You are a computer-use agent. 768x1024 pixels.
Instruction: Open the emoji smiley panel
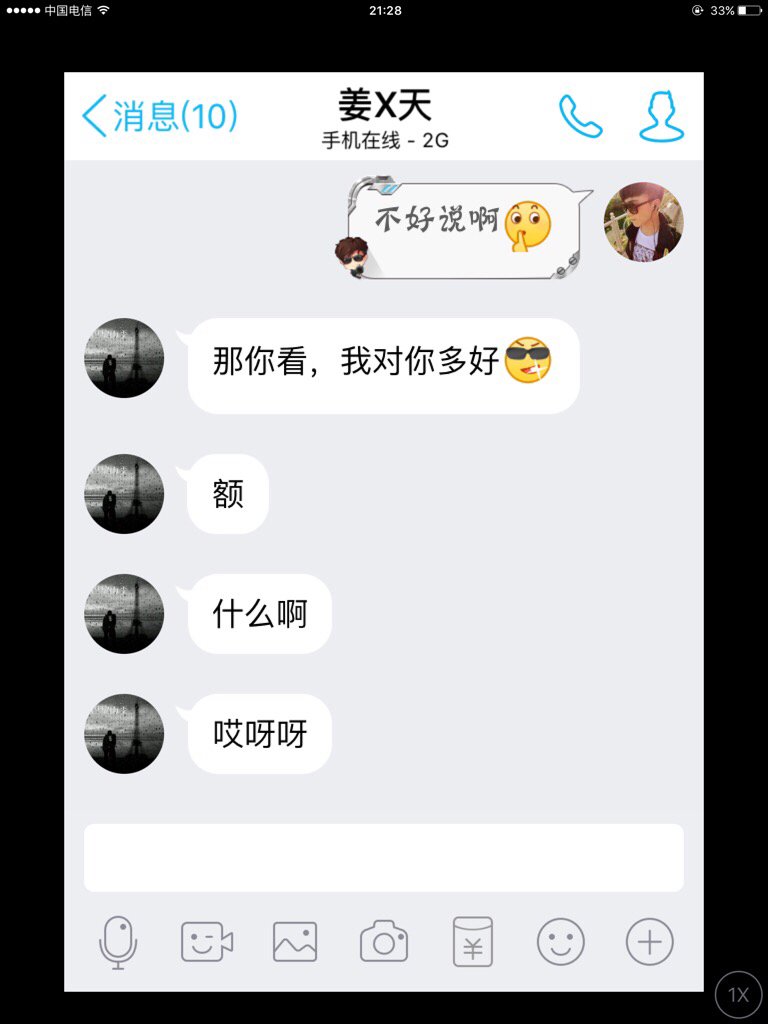(561, 942)
